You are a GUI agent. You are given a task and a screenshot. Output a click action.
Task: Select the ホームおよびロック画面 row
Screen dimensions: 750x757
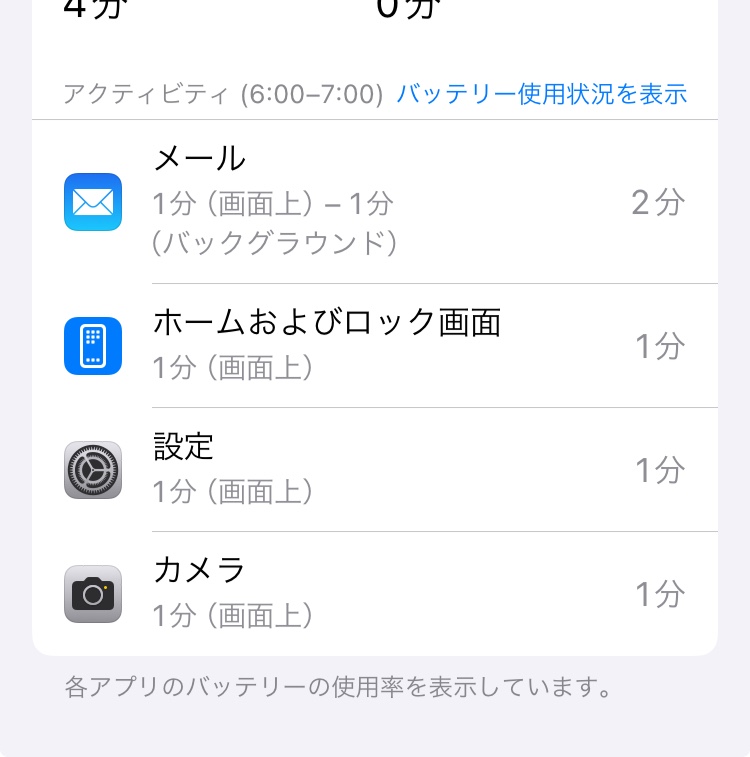coord(375,346)
